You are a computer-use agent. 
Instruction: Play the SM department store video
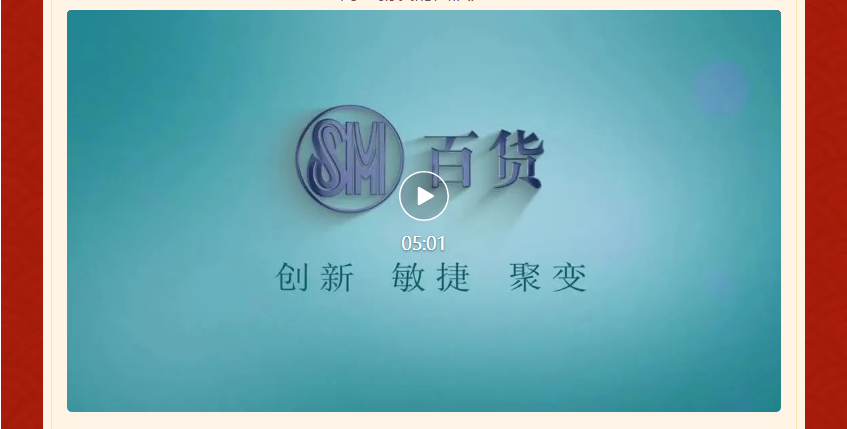point(424,196)
